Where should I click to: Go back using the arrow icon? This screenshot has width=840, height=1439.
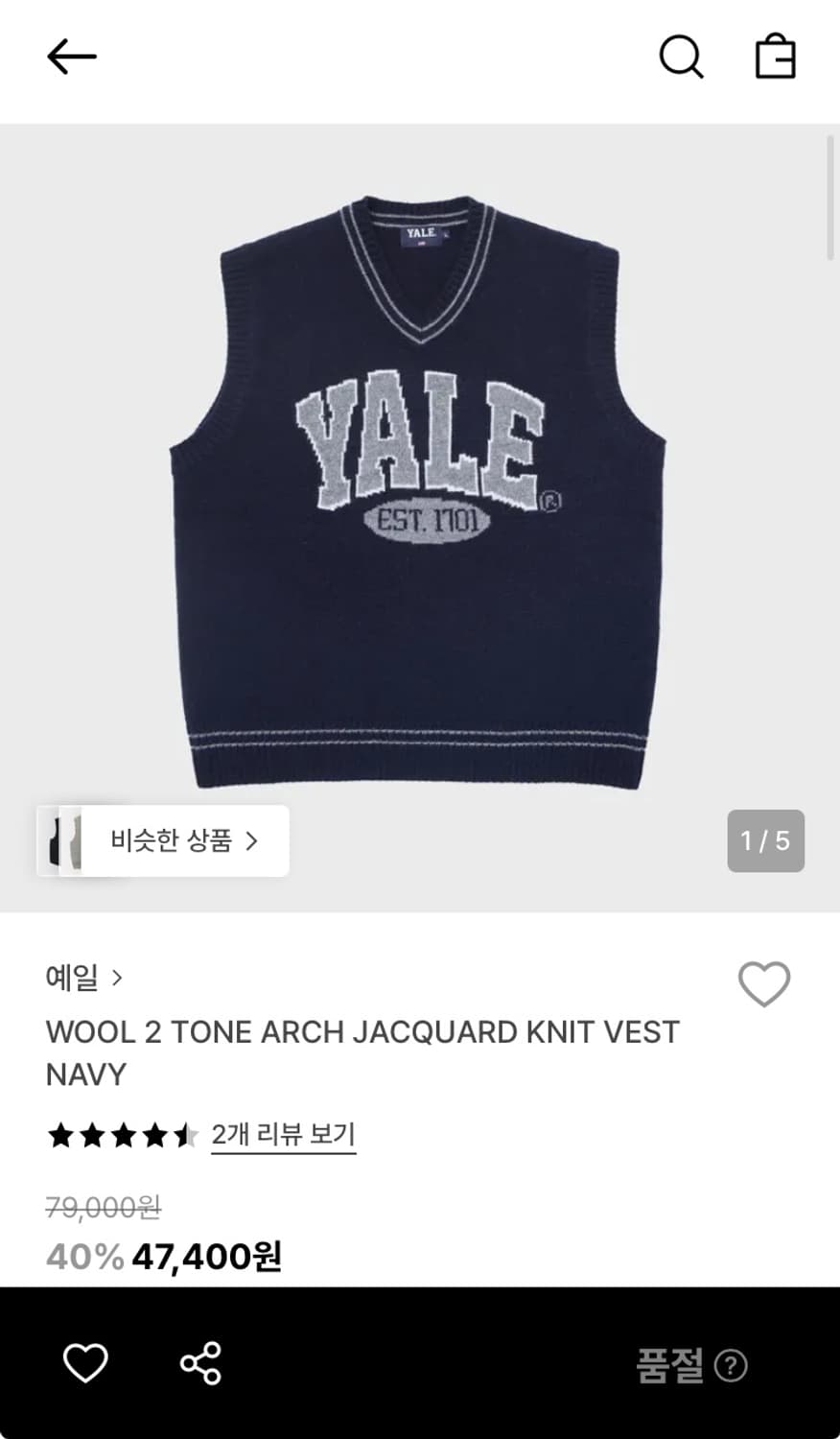pyautogui.click(x=71, y=56)
